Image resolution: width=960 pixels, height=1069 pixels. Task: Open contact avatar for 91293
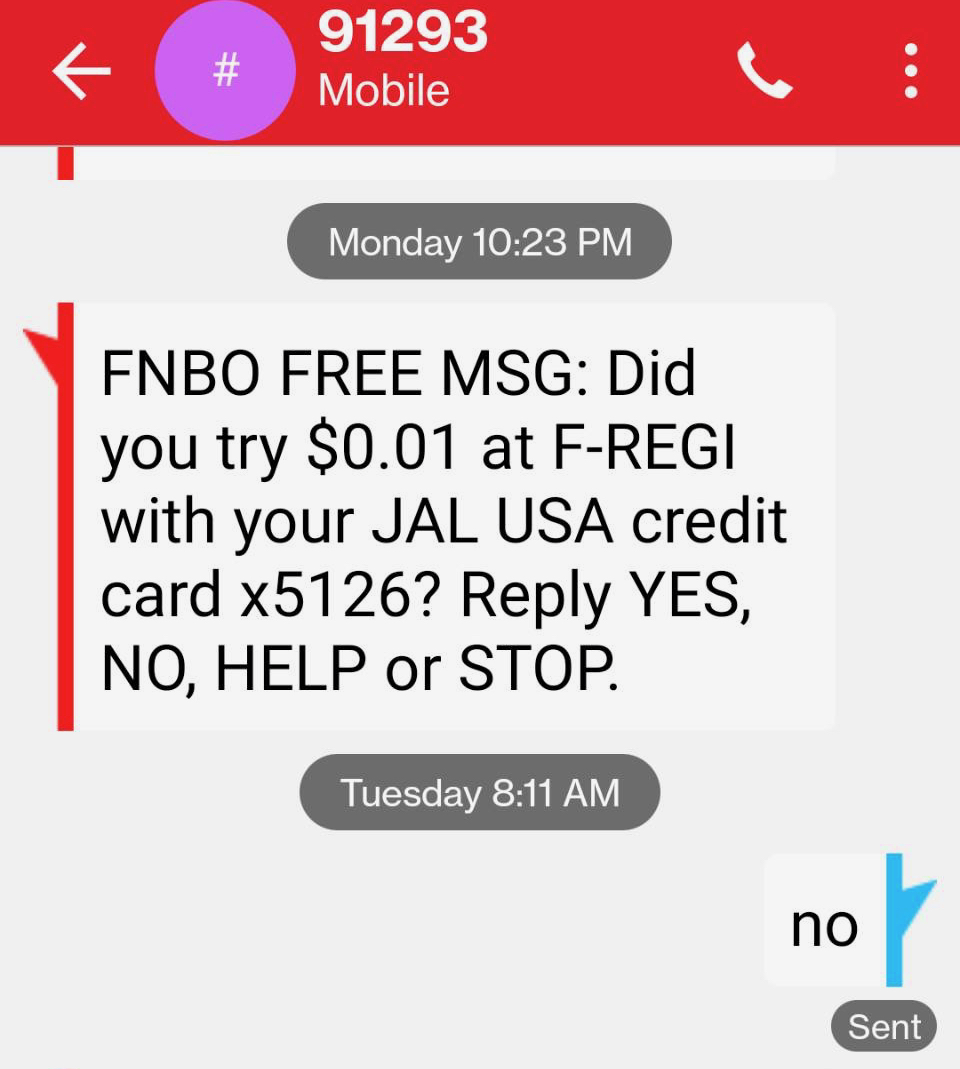point(226,72)
